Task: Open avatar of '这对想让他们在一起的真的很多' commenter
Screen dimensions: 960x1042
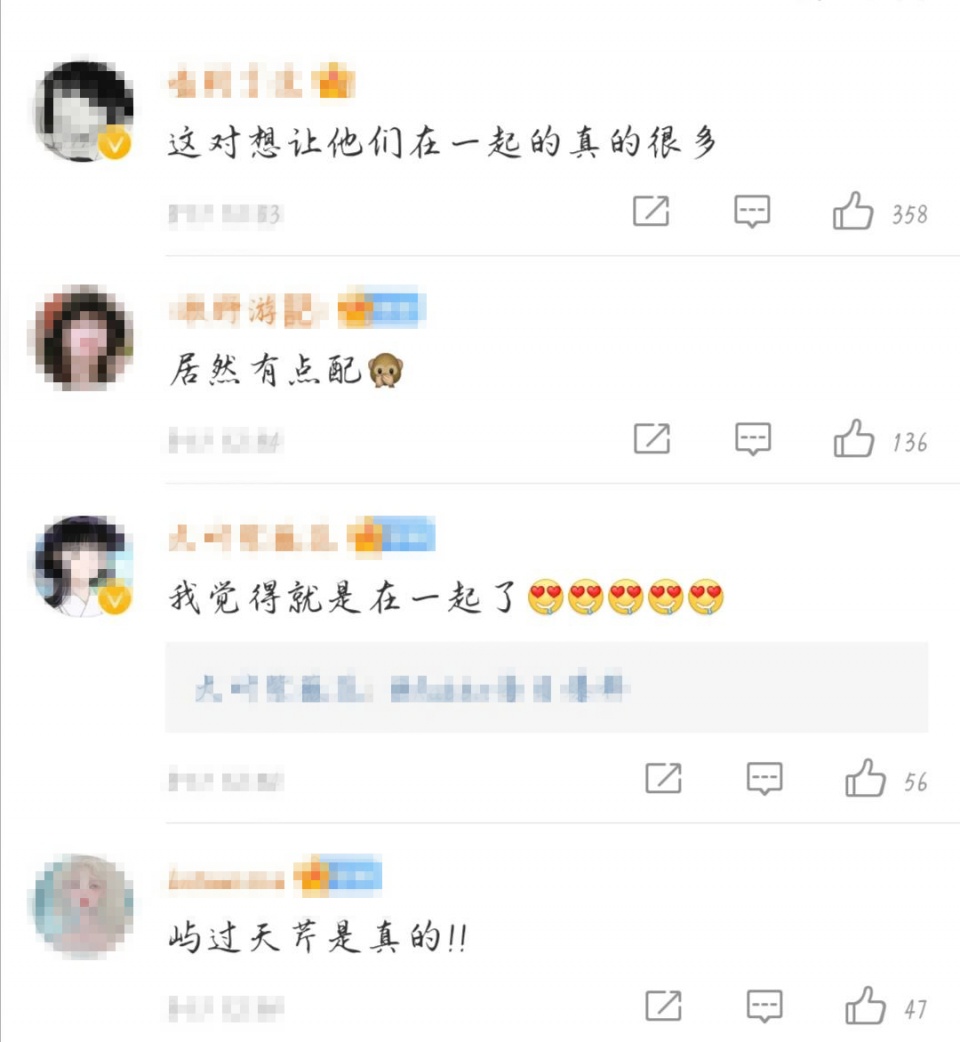Action: click(x=84, y=111)
